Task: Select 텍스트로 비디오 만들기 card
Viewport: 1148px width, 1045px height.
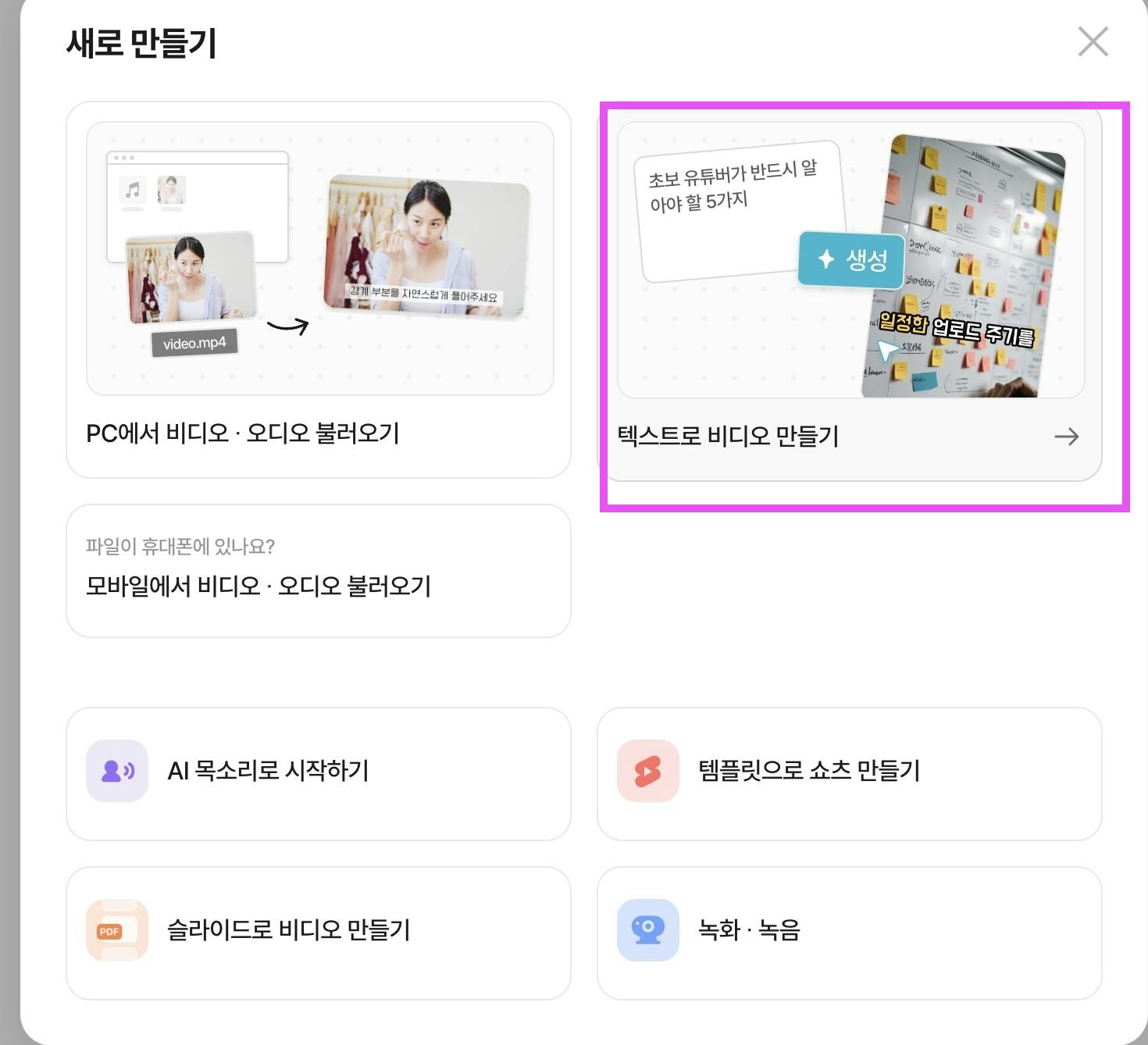Action: [850, 293]
